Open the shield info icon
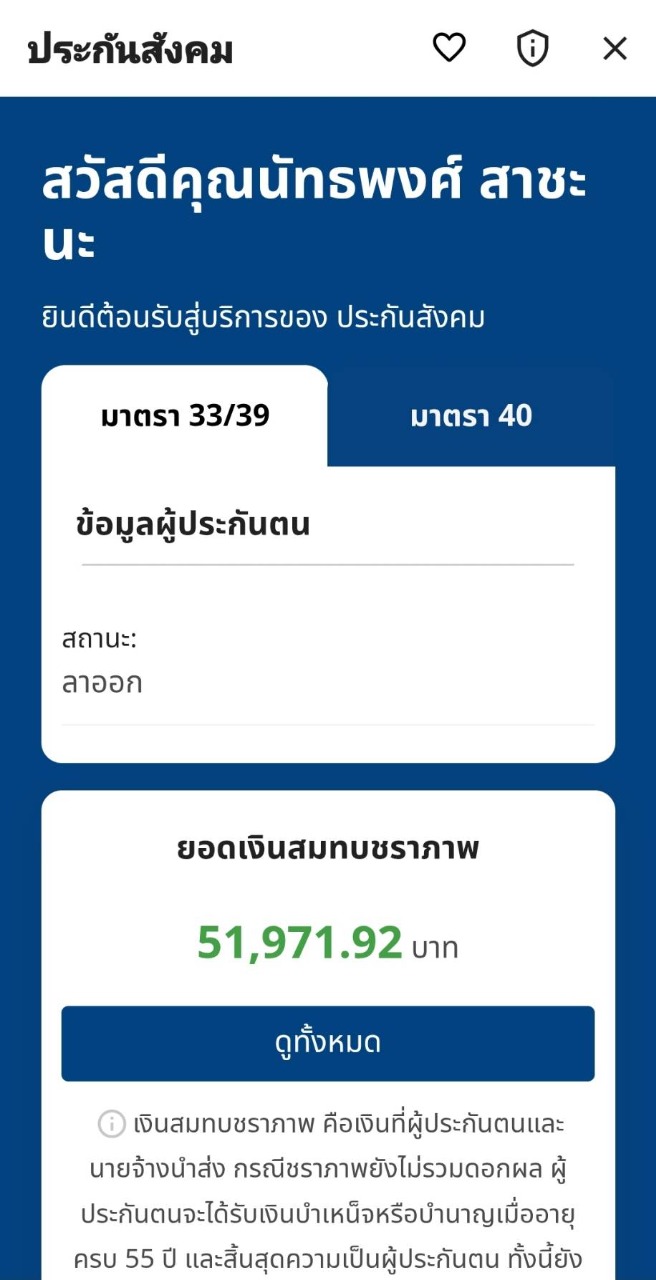Viewport: 656px width, 1280px height. [532, 48]
